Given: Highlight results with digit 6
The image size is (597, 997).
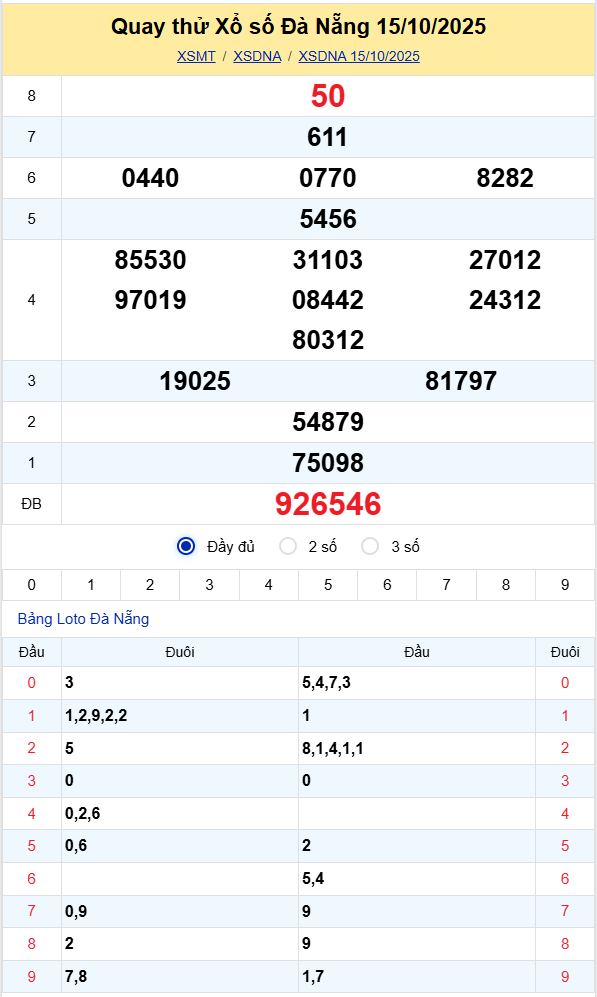Looking at the screenshot, I should pos(387,585).
